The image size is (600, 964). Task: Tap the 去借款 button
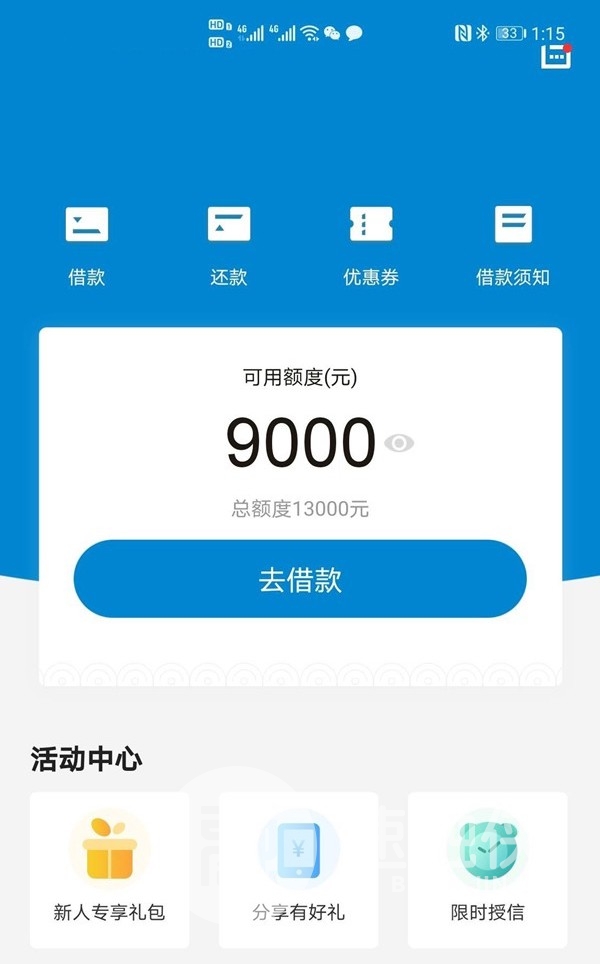point(300,579)
